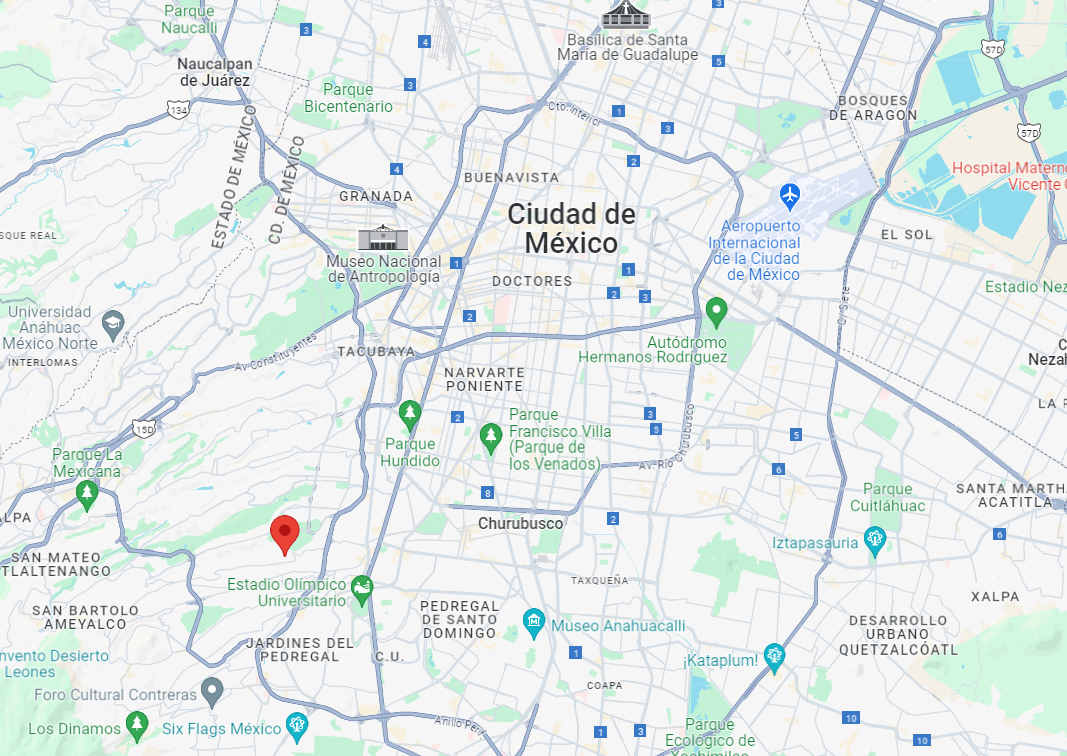
Task: Select the Iztapasauria attraction marker
Action: 874,542
